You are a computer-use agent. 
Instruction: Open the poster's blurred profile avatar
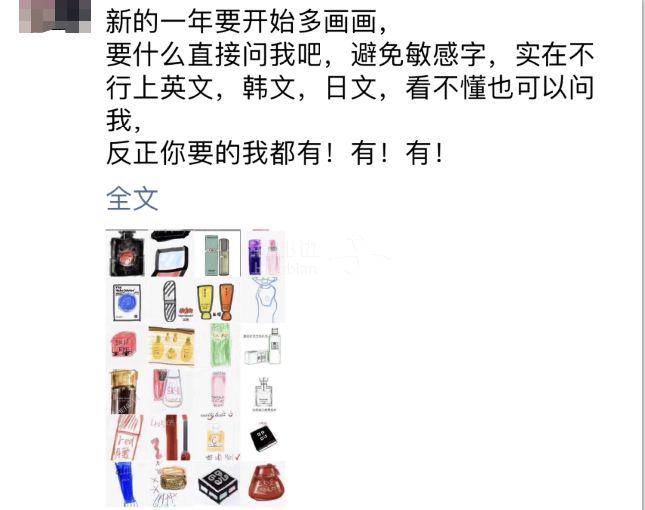point(60,14)
